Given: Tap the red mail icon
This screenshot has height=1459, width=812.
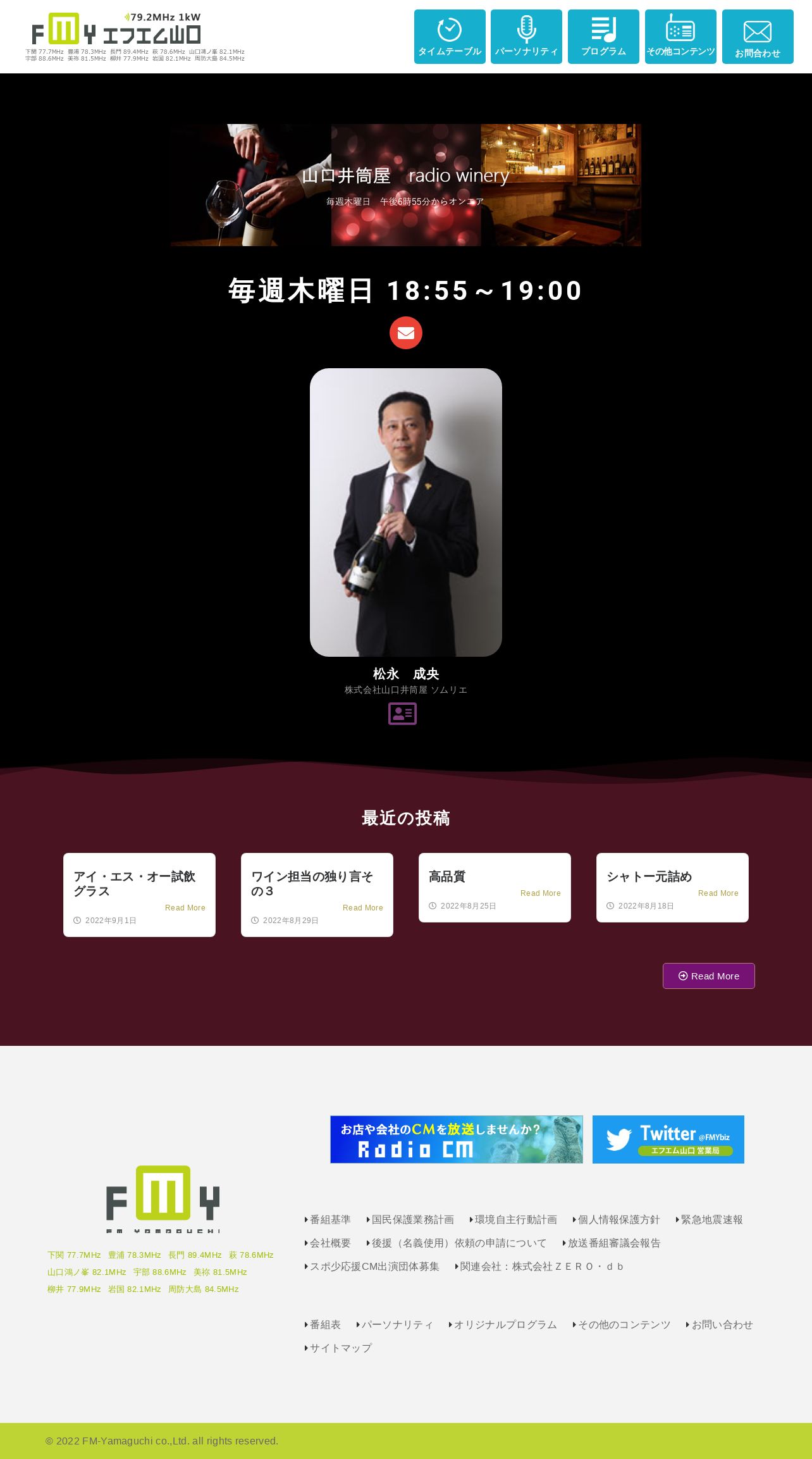Looking at the screenshot, I should pyautogui.click(x=406, y=333).
